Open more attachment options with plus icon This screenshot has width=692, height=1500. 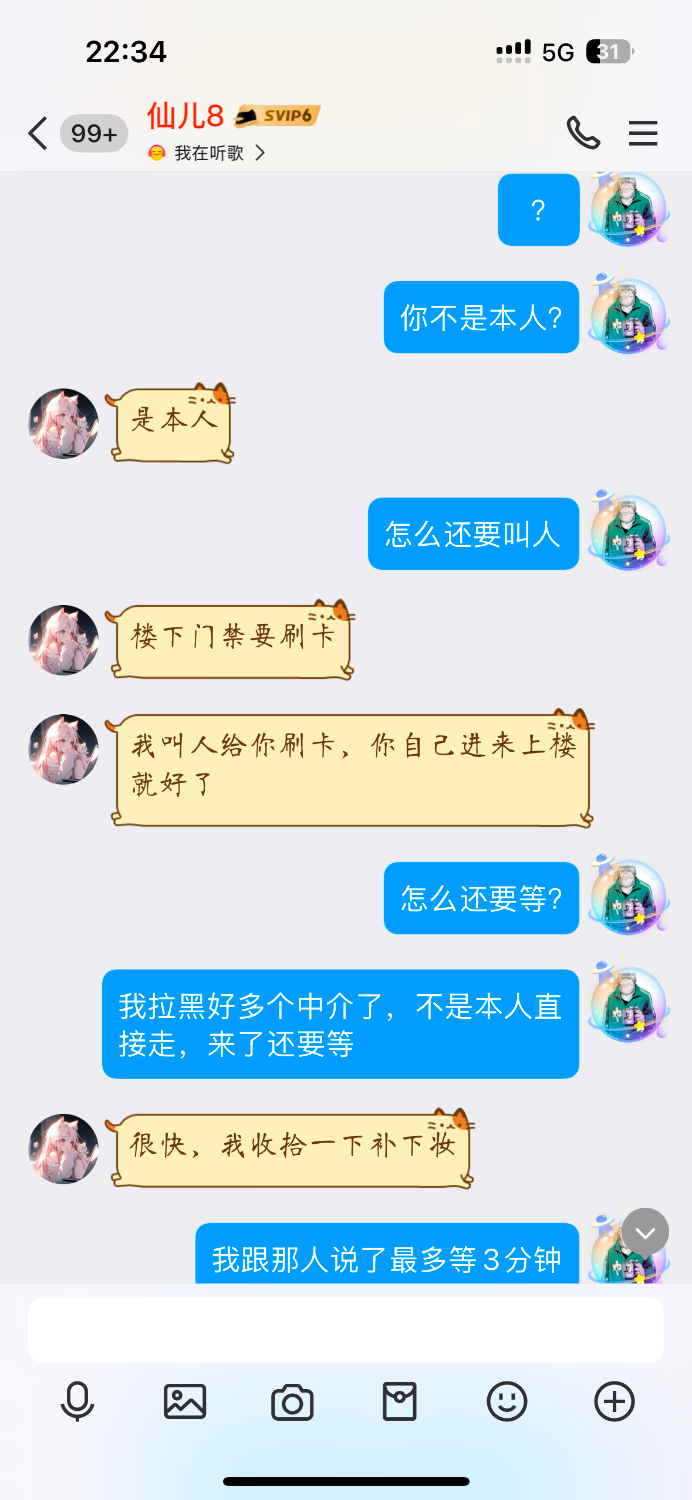point(614,1402)
